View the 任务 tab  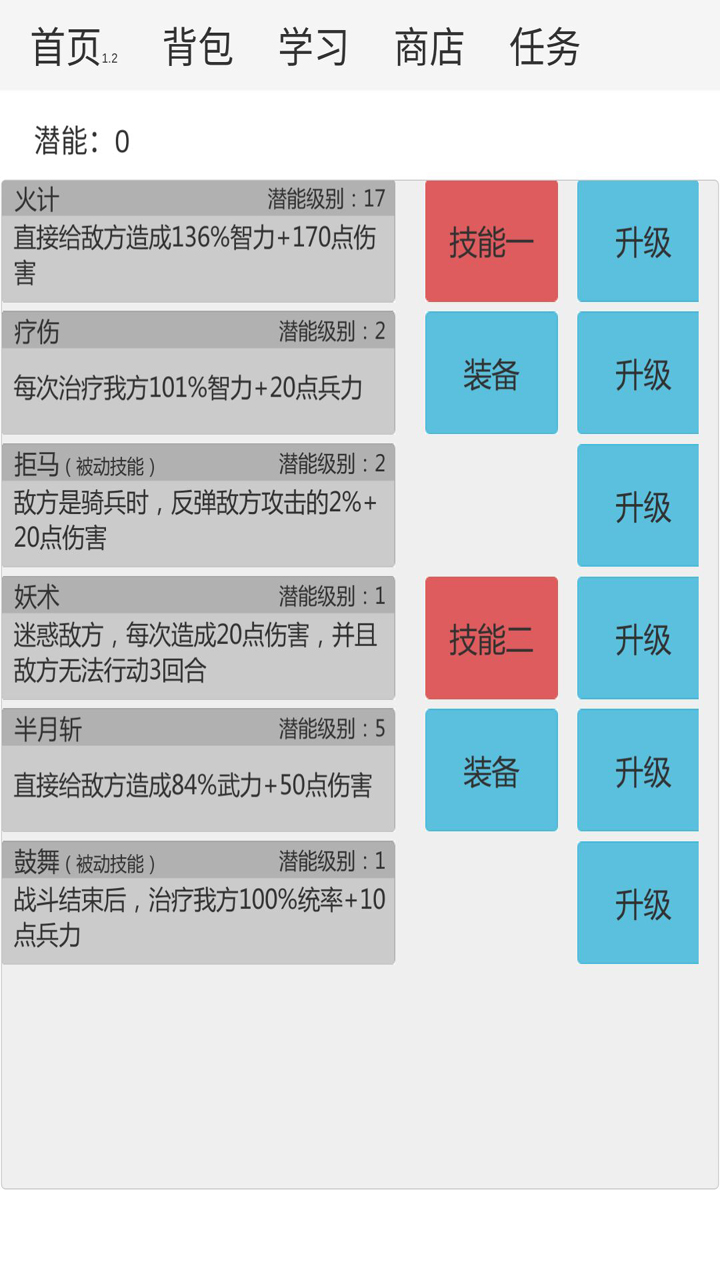[544, 47]
